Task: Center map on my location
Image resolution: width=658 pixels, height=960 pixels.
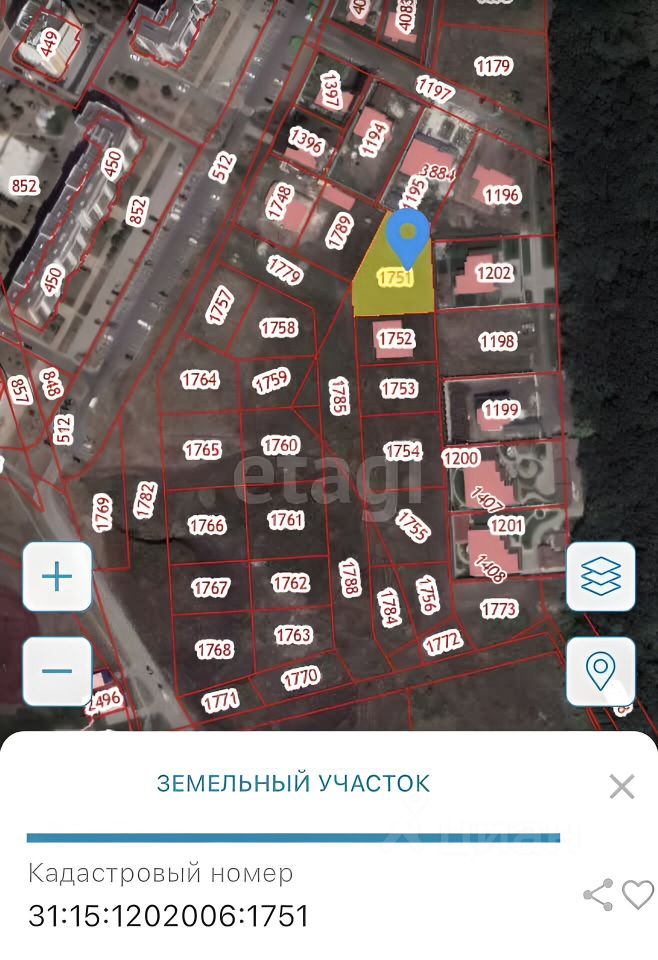Action: pyautogui.click(x=600, y=670)
